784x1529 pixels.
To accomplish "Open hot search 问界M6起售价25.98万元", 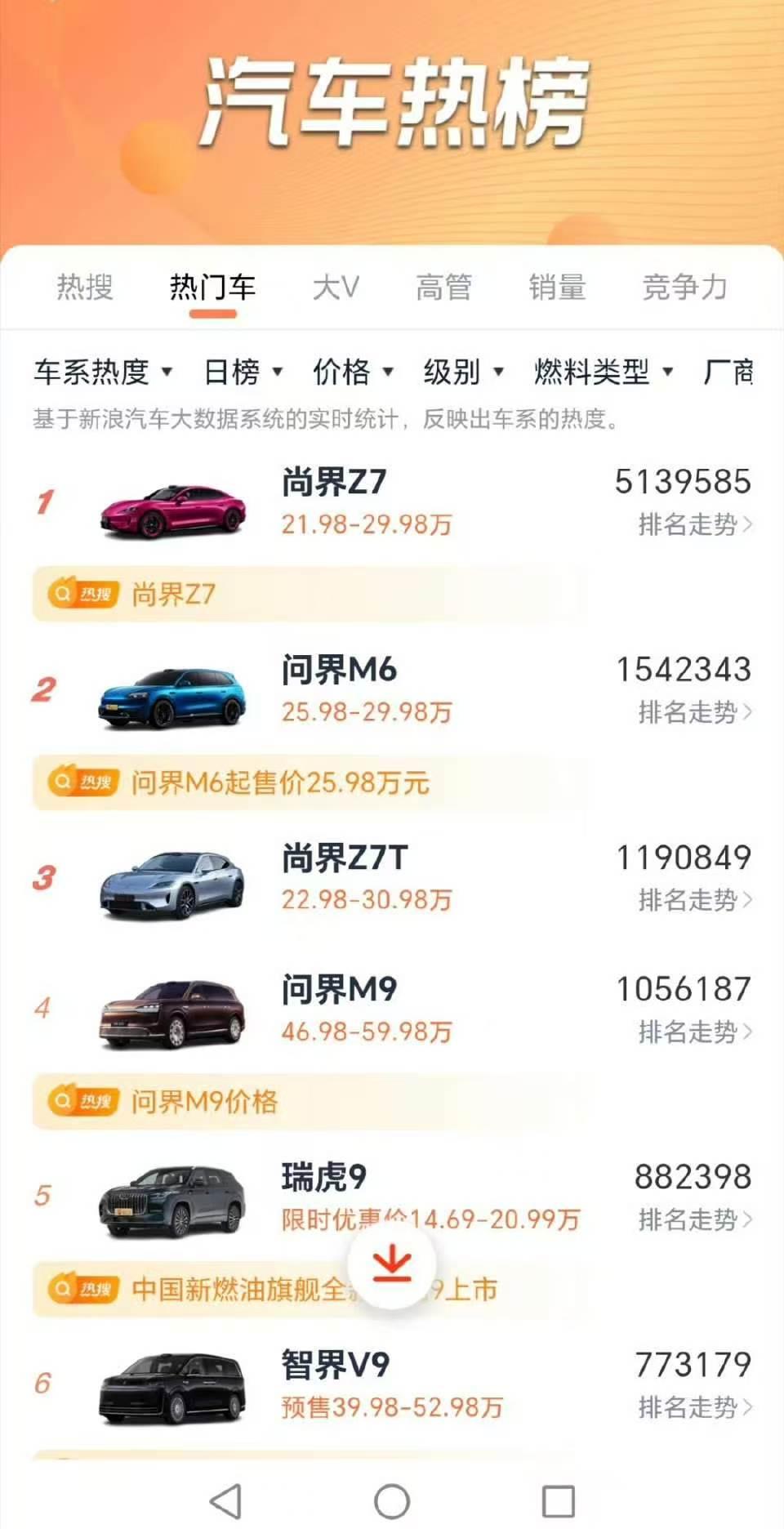I will (309, 782).
